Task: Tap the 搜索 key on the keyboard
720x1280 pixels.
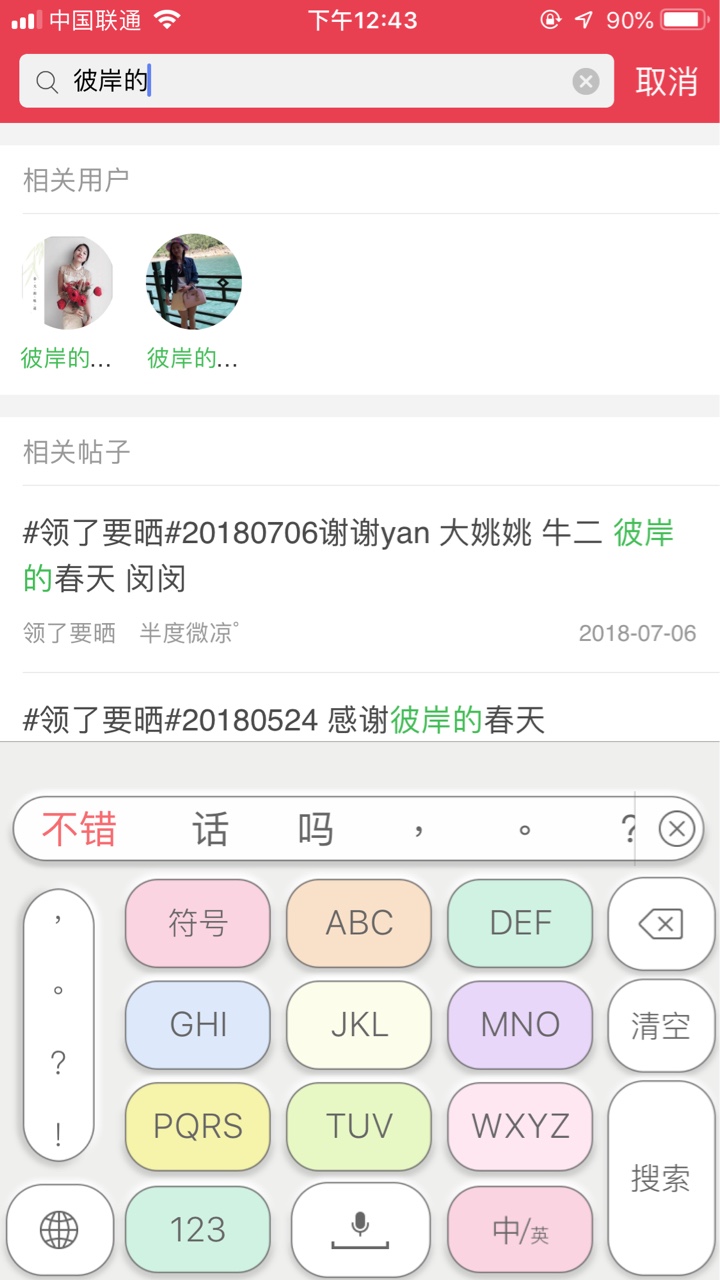Action: 661,1178
